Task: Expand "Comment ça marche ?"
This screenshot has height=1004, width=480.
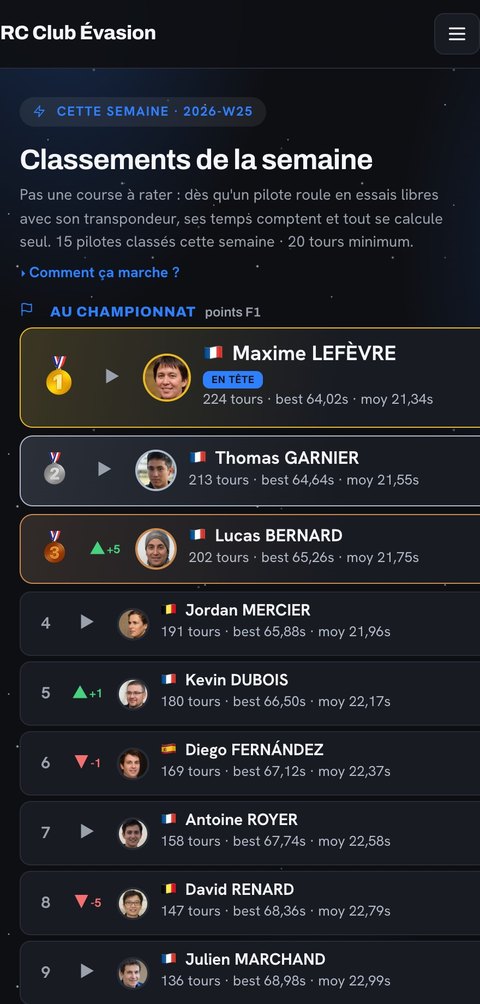Action: coord(100,273)
